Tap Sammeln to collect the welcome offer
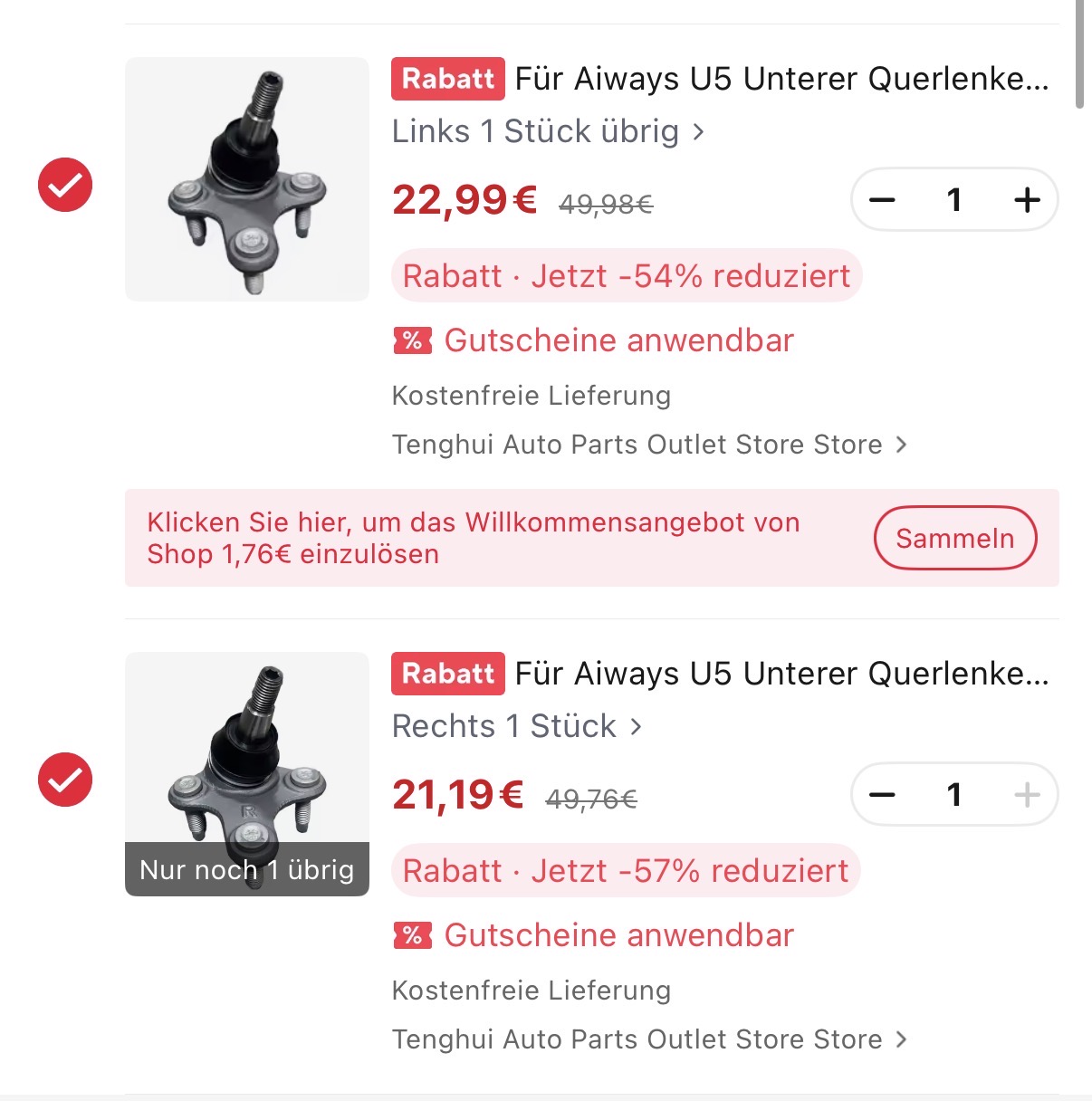The image size is (1092, 1101). 954,538
